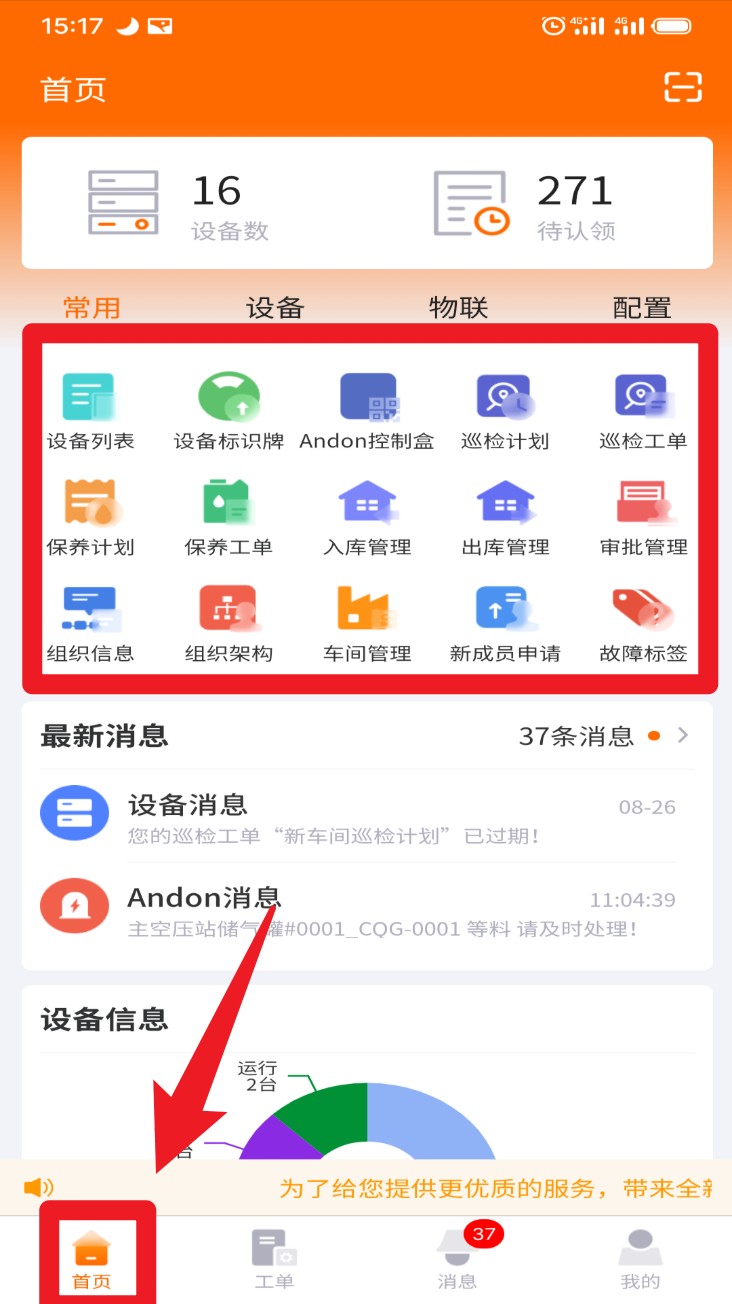
Task: Open 消息 tab with 37 badge
Action: [458, 1255]
